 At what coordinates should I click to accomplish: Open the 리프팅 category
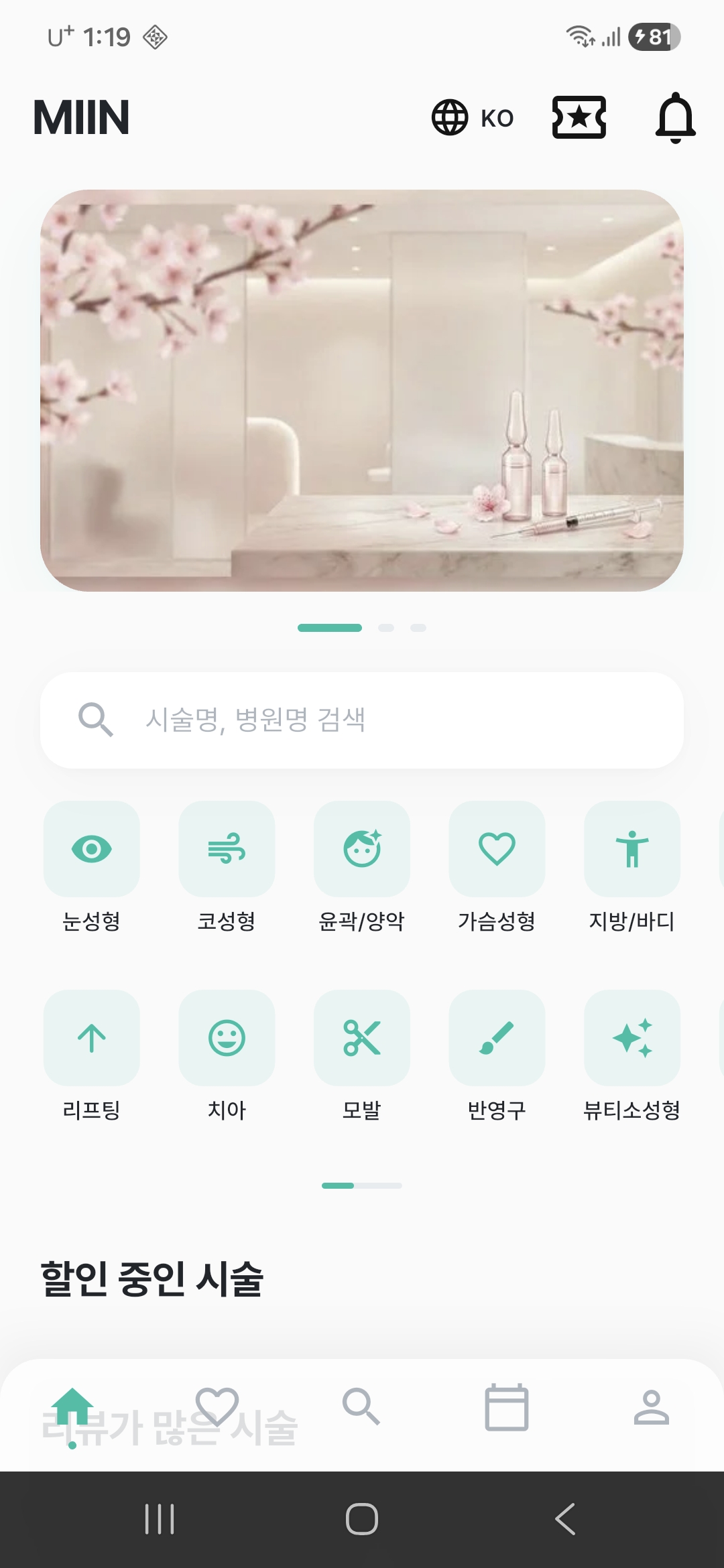tap(92, 1039)
